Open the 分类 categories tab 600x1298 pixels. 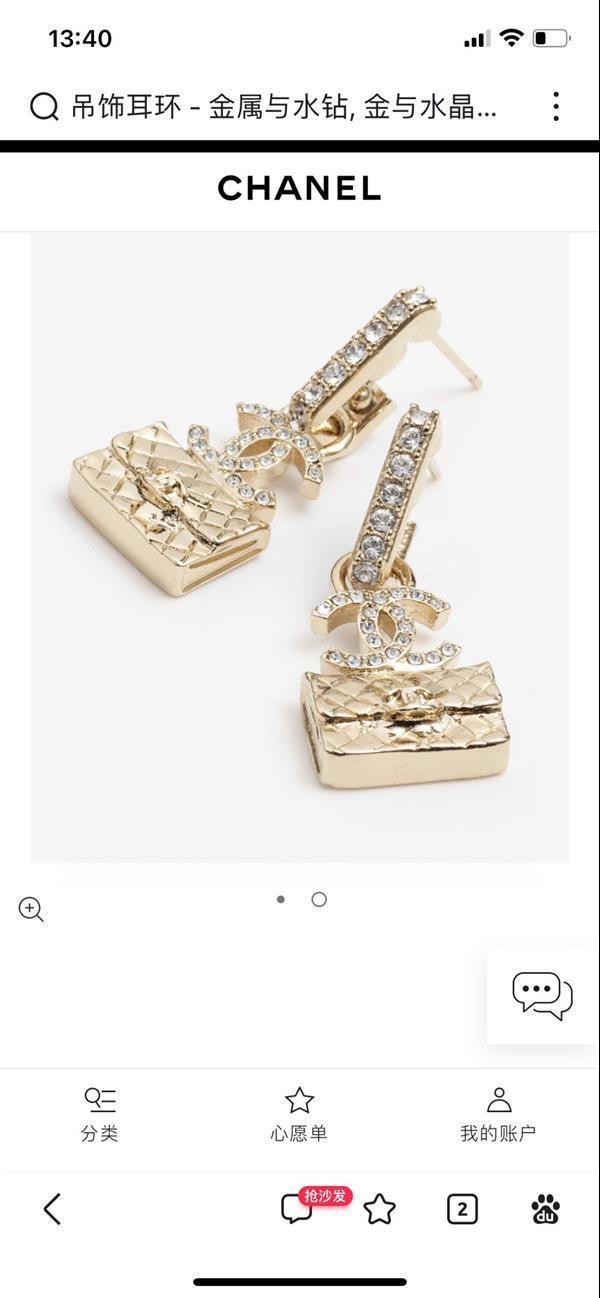click(x=99, y=1114)
